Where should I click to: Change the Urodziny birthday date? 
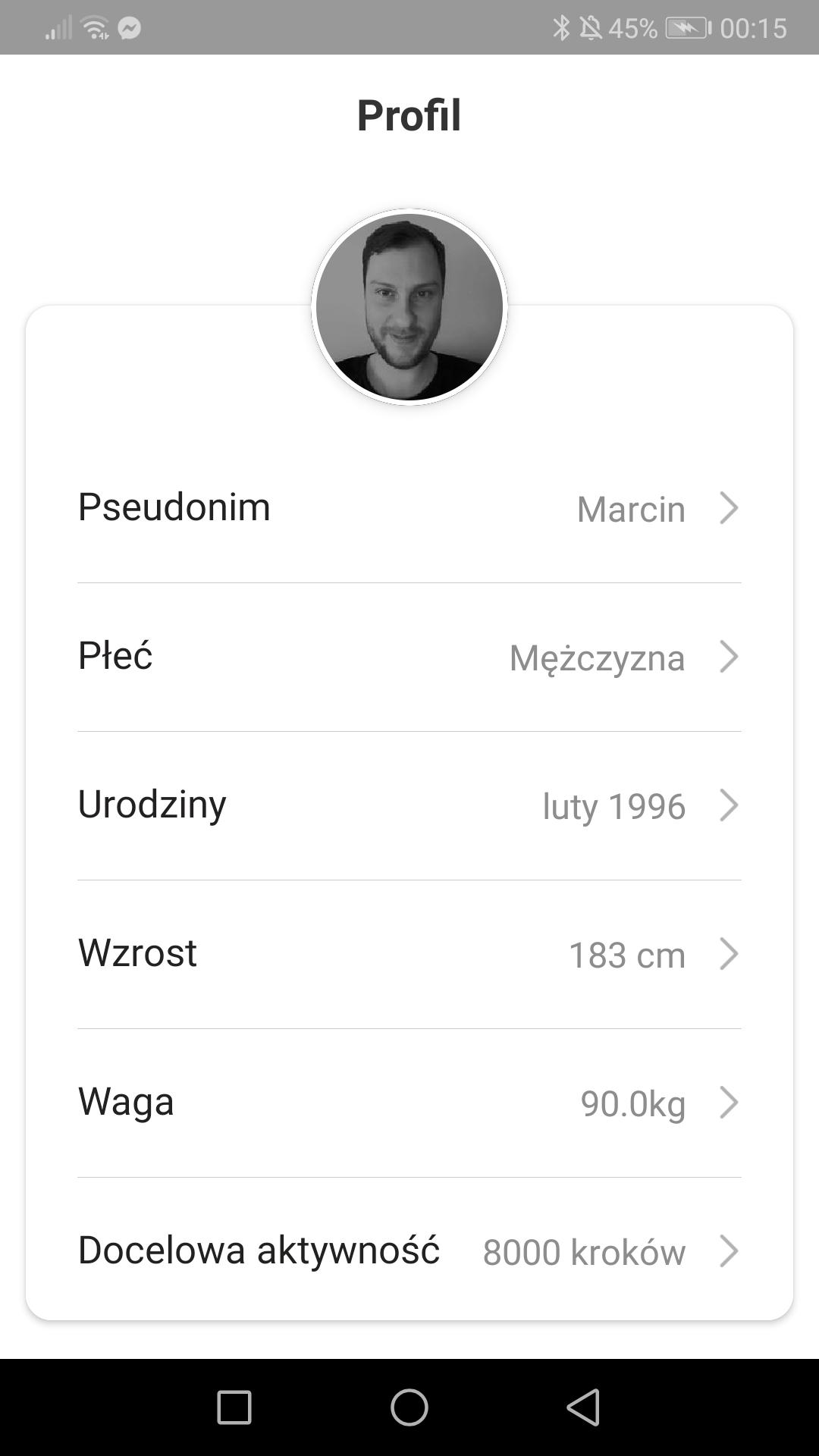(409, 805)
